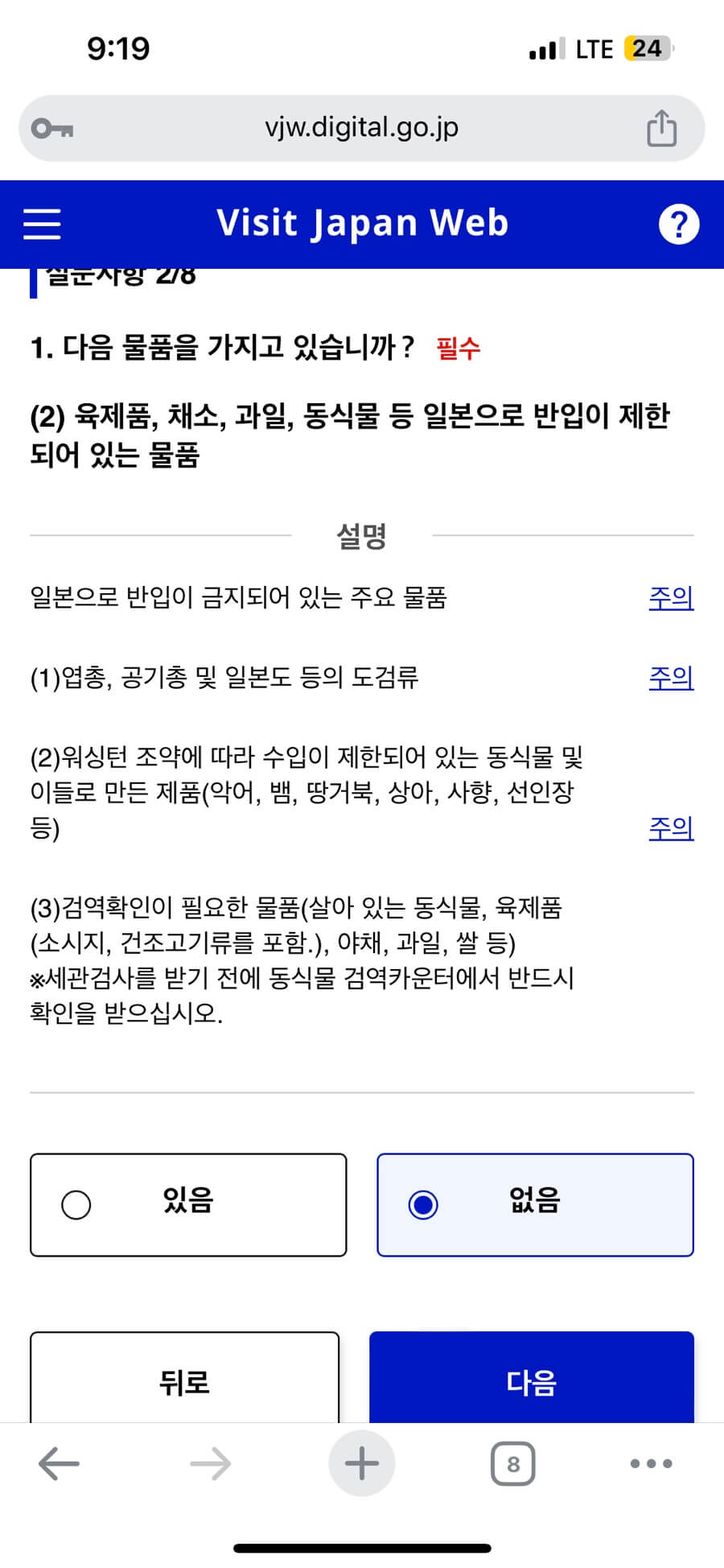Open the tab switcher showing 8 tabs
Screen dimensions: 724x1568
pos(512,1464)
